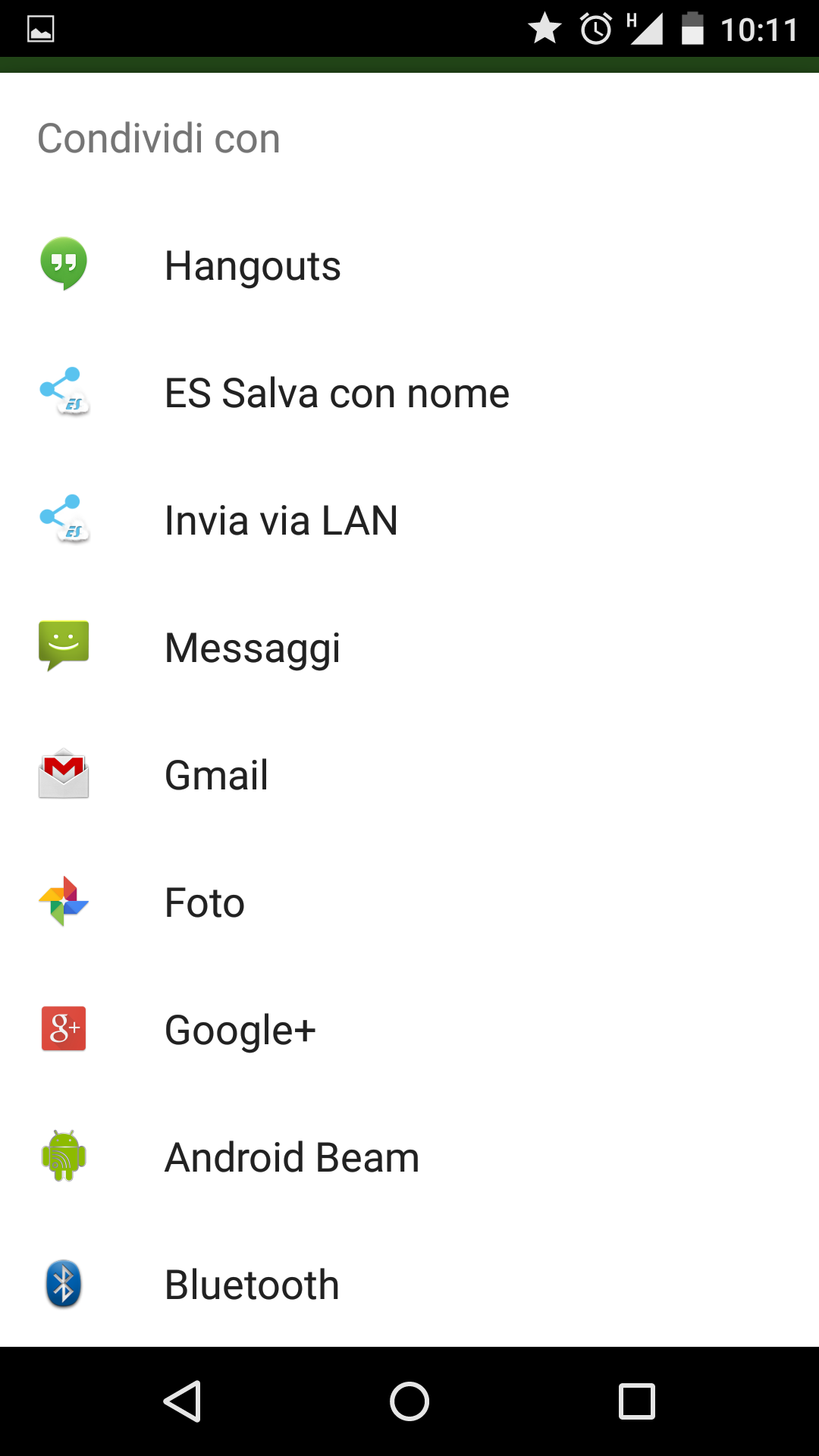The width and height of the screenshot is (819, 1456).
Task: Send with Gmail
Action: 409,775
